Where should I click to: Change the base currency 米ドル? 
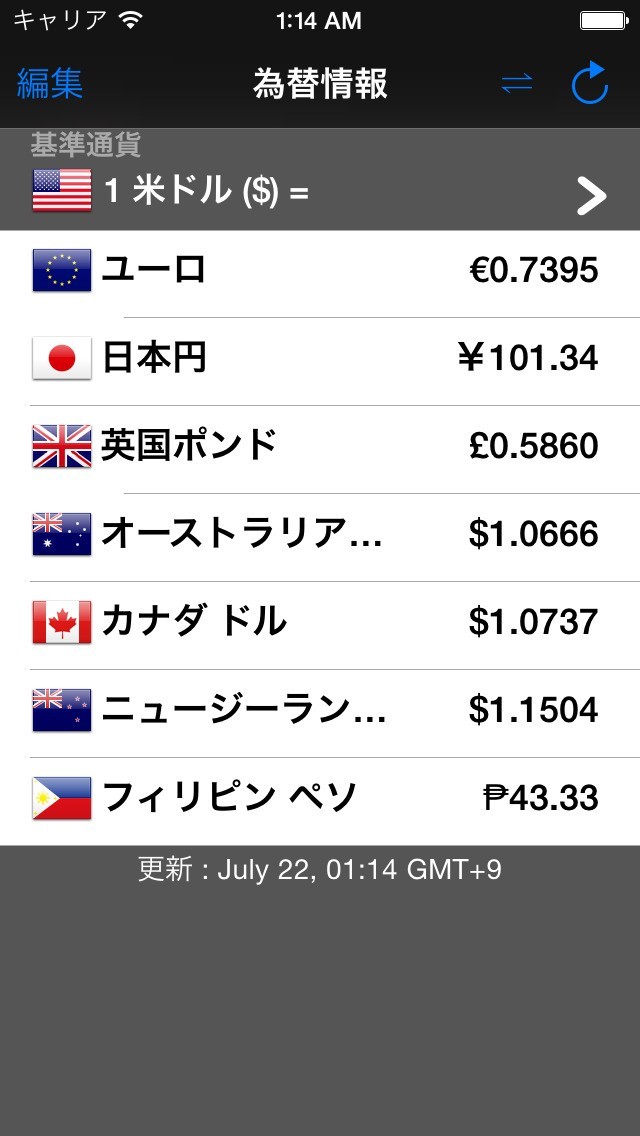click(x=320, y=190)
